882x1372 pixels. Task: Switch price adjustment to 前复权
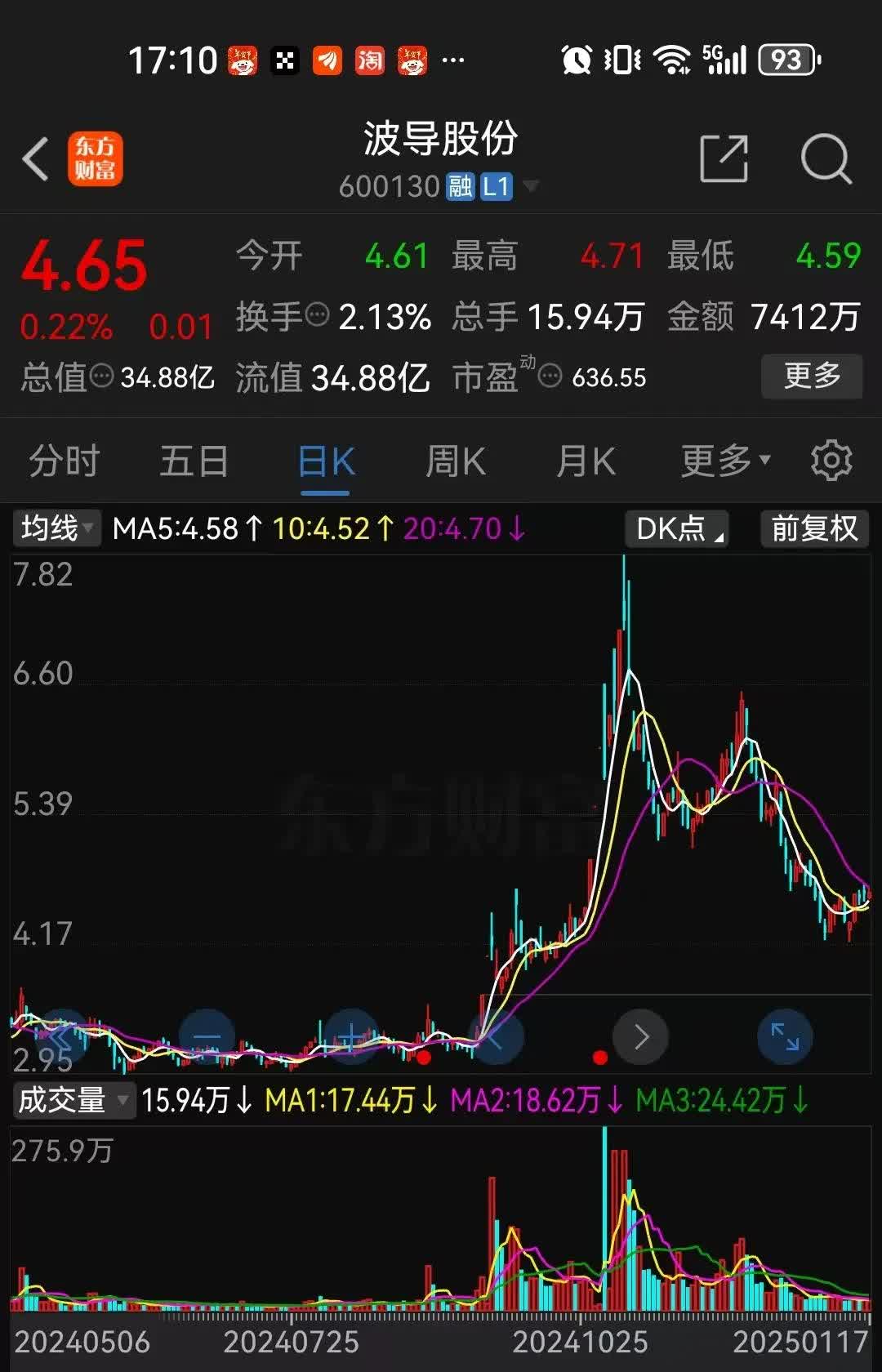[813, 528]
